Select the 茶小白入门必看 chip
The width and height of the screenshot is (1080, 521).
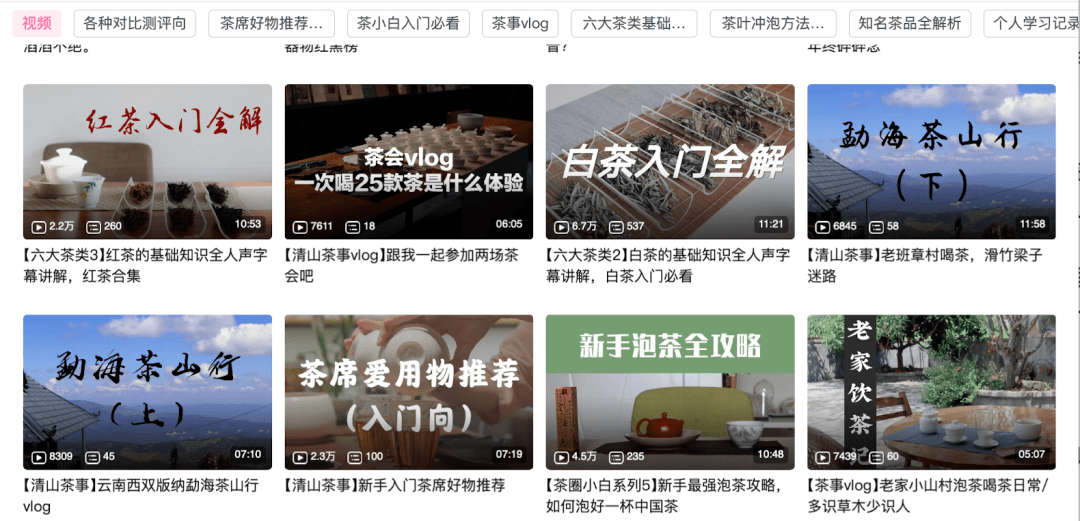408,23
